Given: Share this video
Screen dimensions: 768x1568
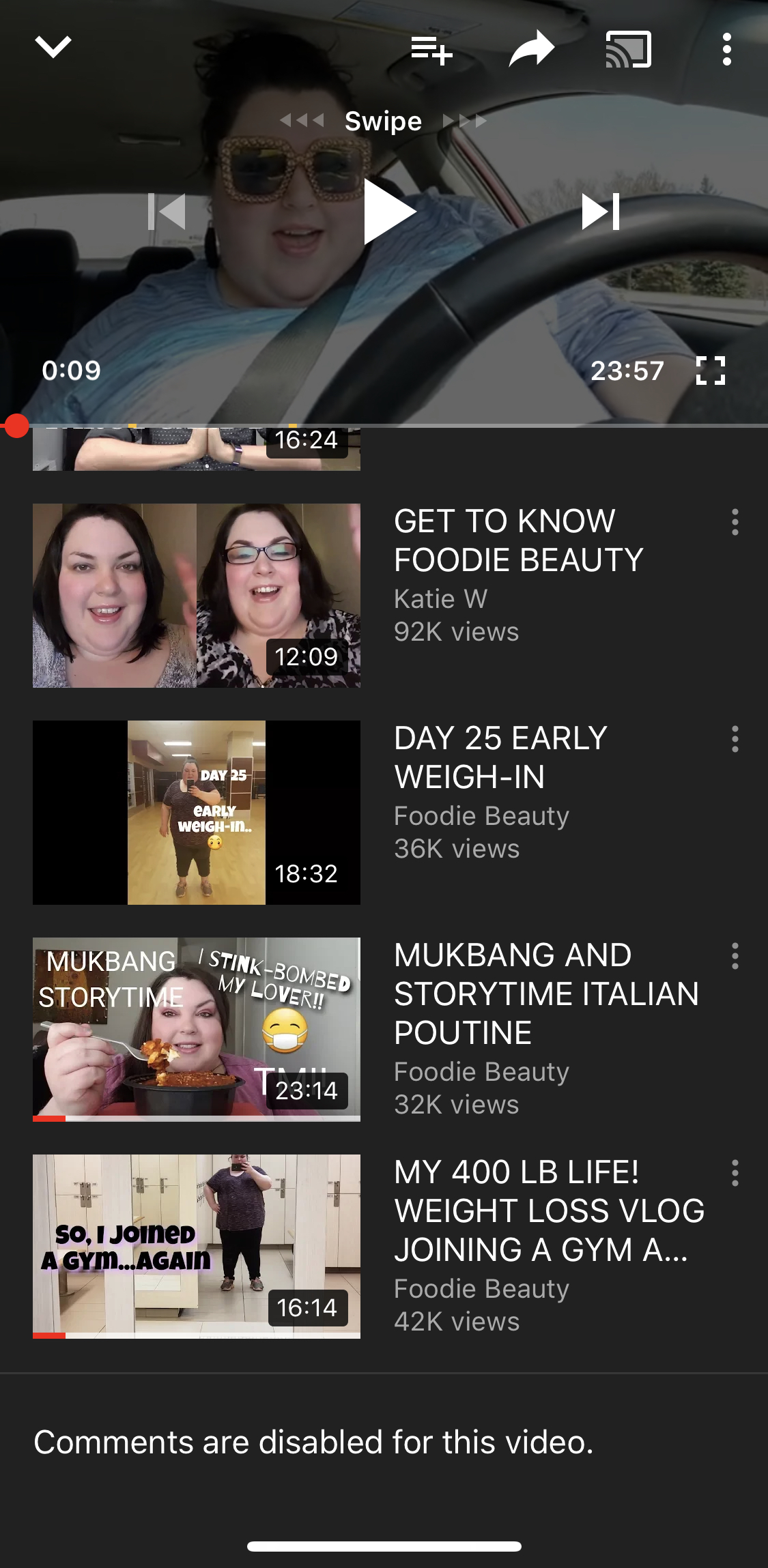Looking at the screenshot, I should pyautogui.click(x=532, y=49).
